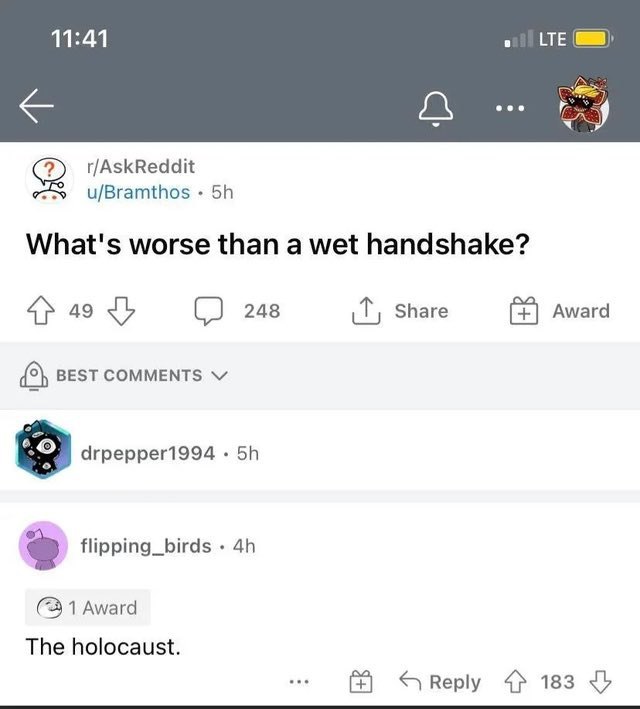The width and height of the screenshot is (640, 709).
Task: Go back using the top-left arrow
Action: click(x=35, y=106)
